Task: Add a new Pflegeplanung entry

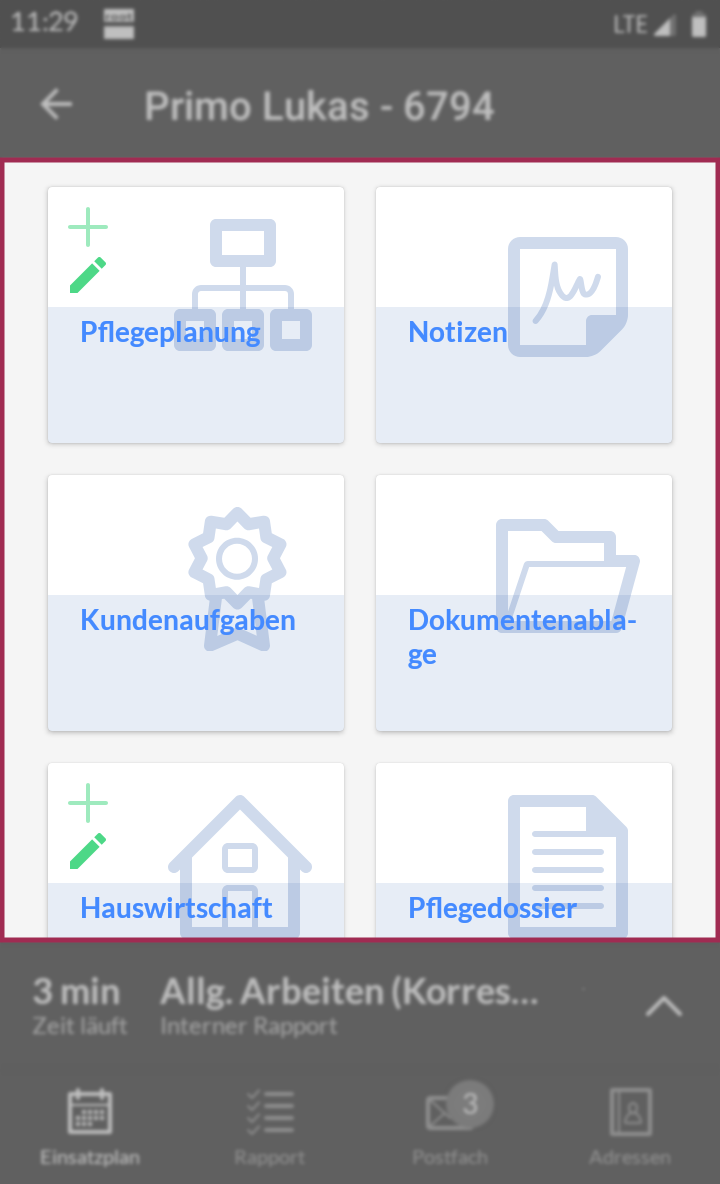Action: [x=88, y=227]
